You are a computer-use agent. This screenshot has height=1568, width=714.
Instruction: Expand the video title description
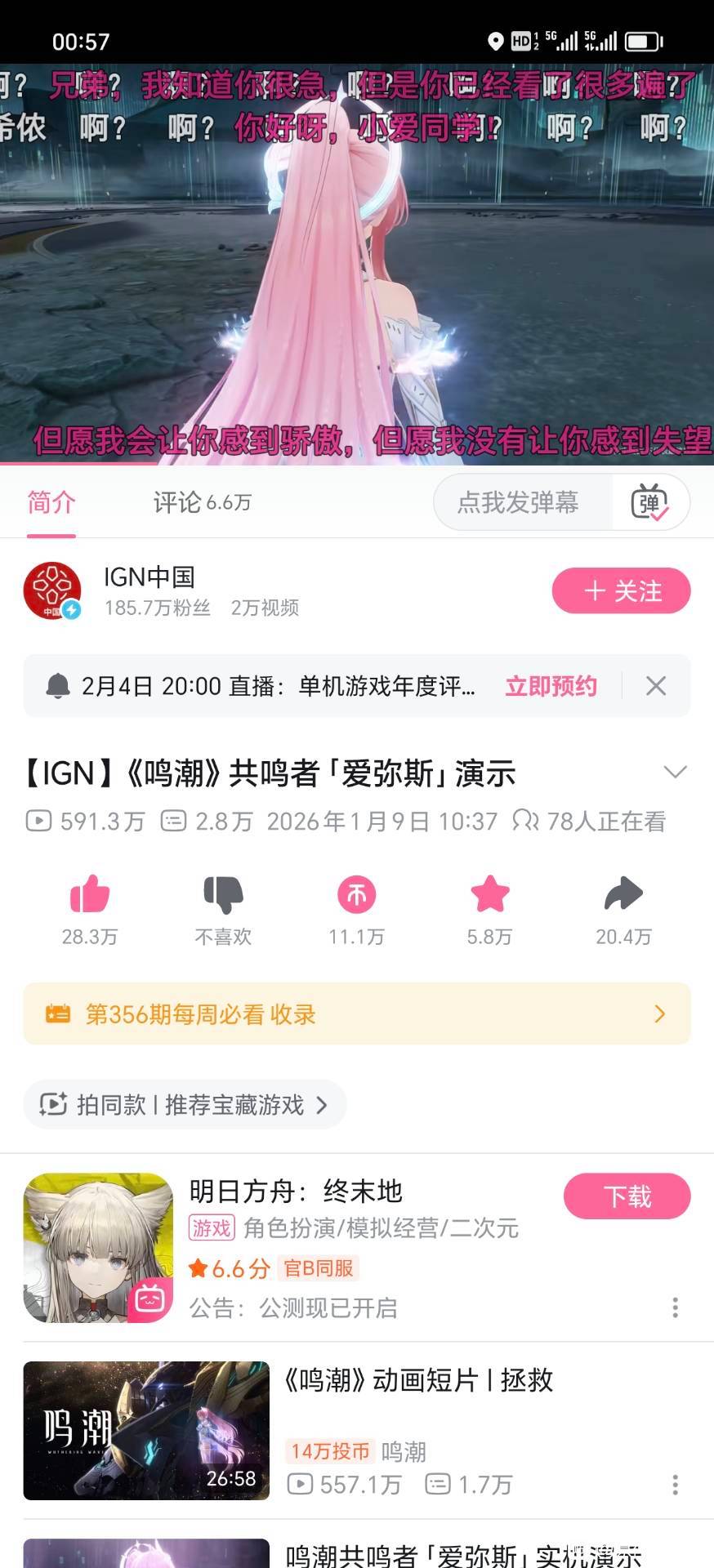pos(675,773)
